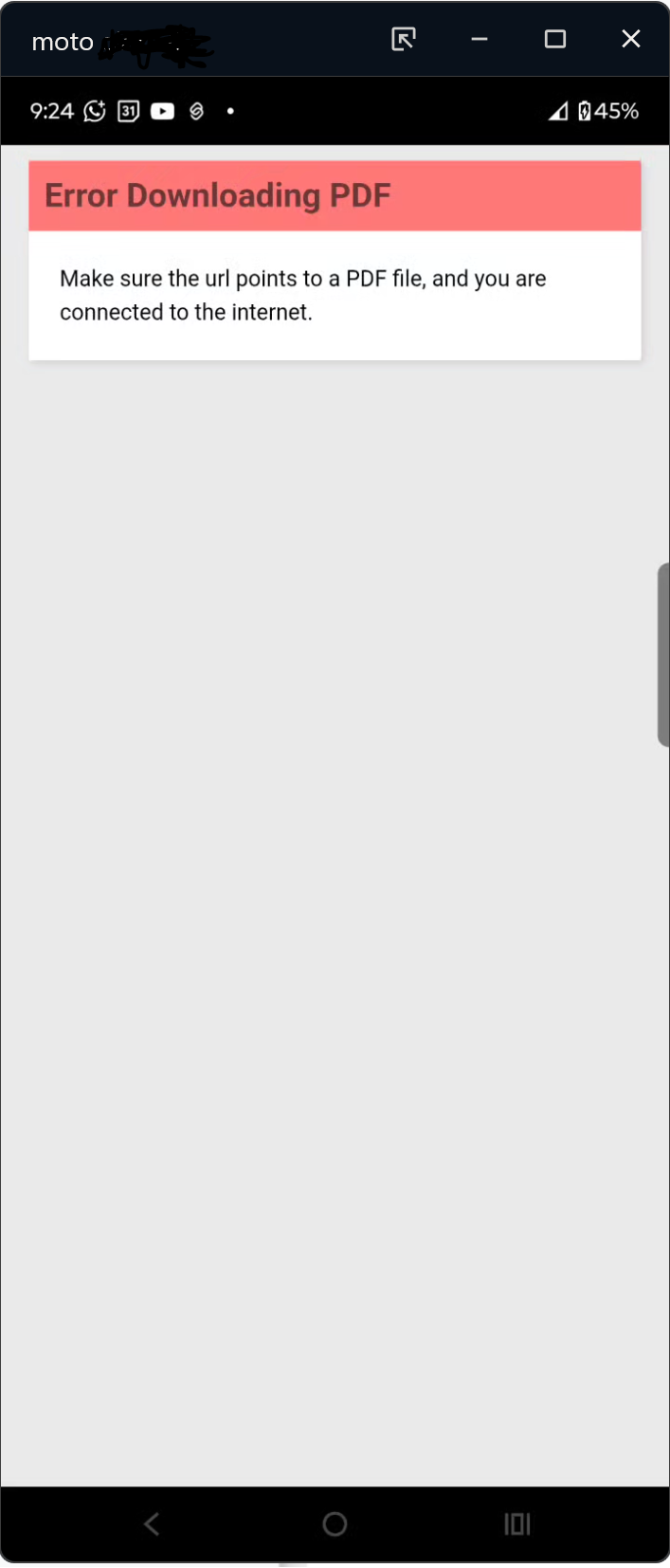This screenshot has height=1568, width=670.
Task: Close the moto mirroring window
Action: point(630,39)
